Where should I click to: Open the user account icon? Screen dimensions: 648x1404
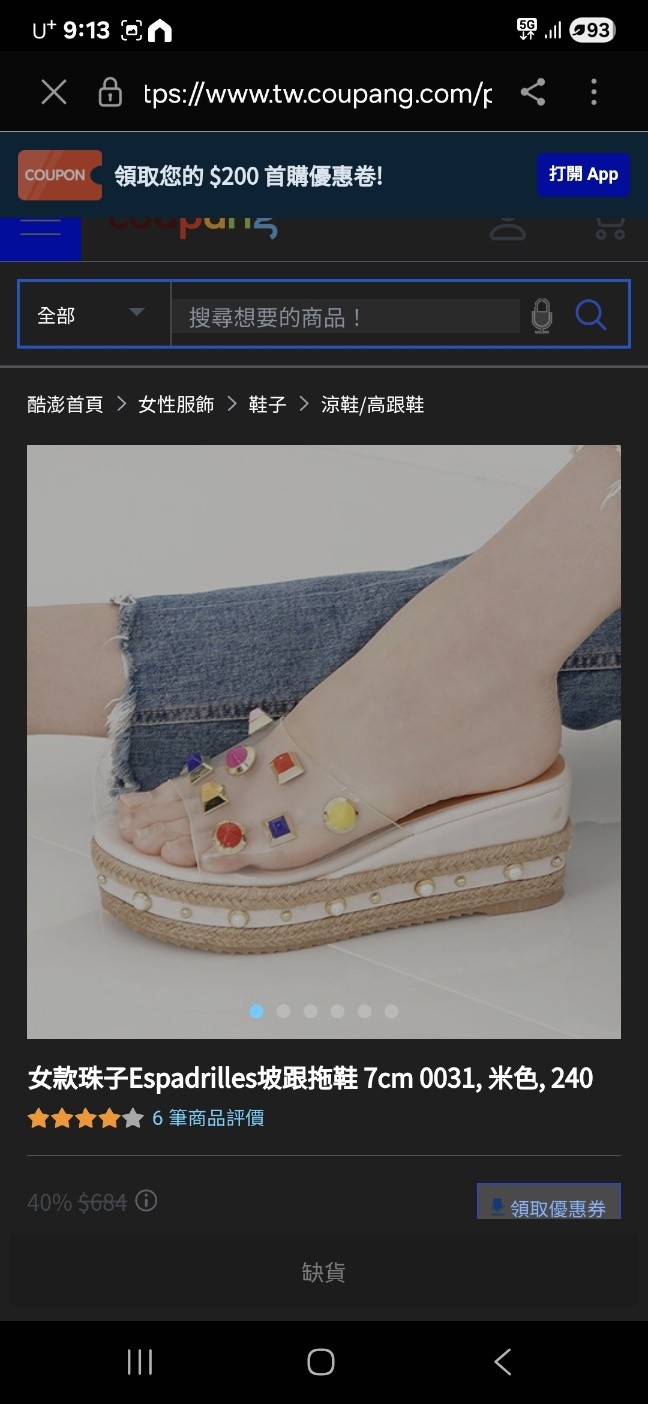pos(508,228)
